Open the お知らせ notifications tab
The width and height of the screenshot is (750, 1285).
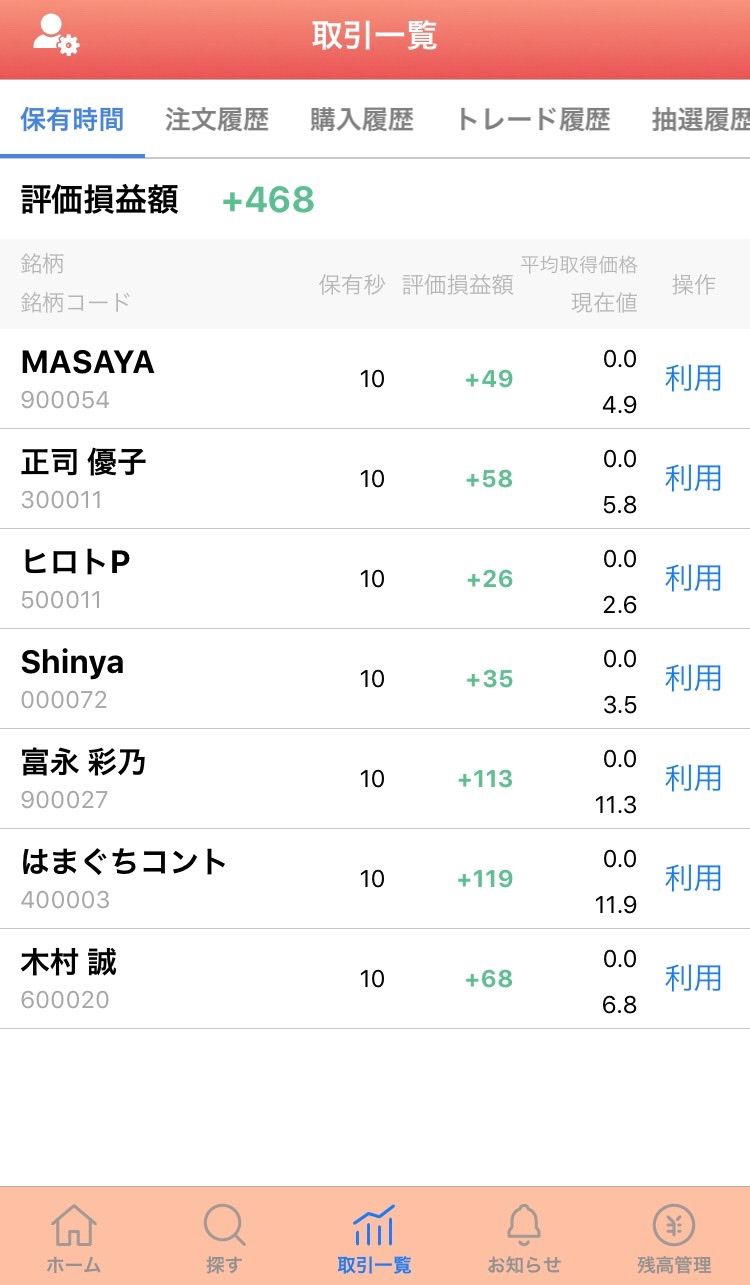point(524,1238)
